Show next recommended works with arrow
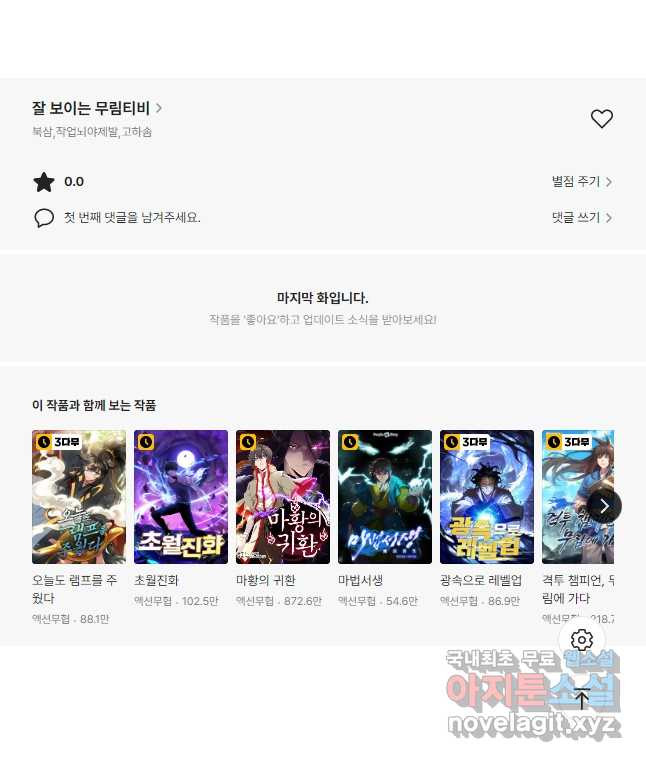646x762 pixels. pos(604,505)
